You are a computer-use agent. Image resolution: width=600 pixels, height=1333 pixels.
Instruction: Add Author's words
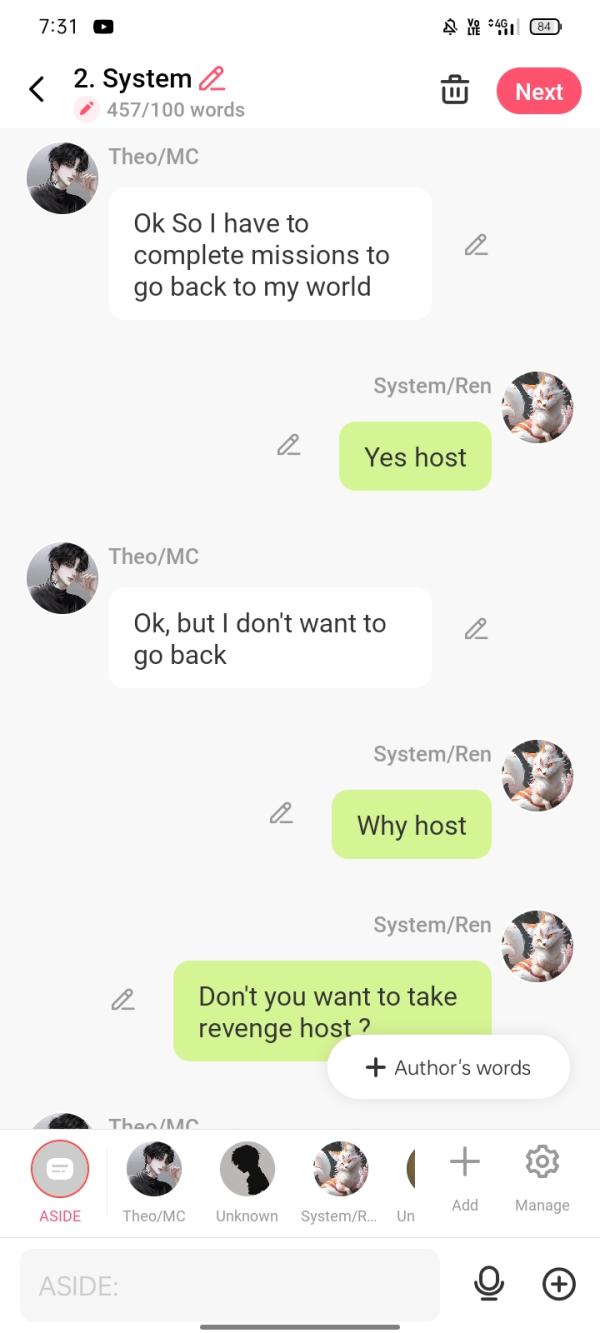pyautogui.click(x=449, y=1067)
